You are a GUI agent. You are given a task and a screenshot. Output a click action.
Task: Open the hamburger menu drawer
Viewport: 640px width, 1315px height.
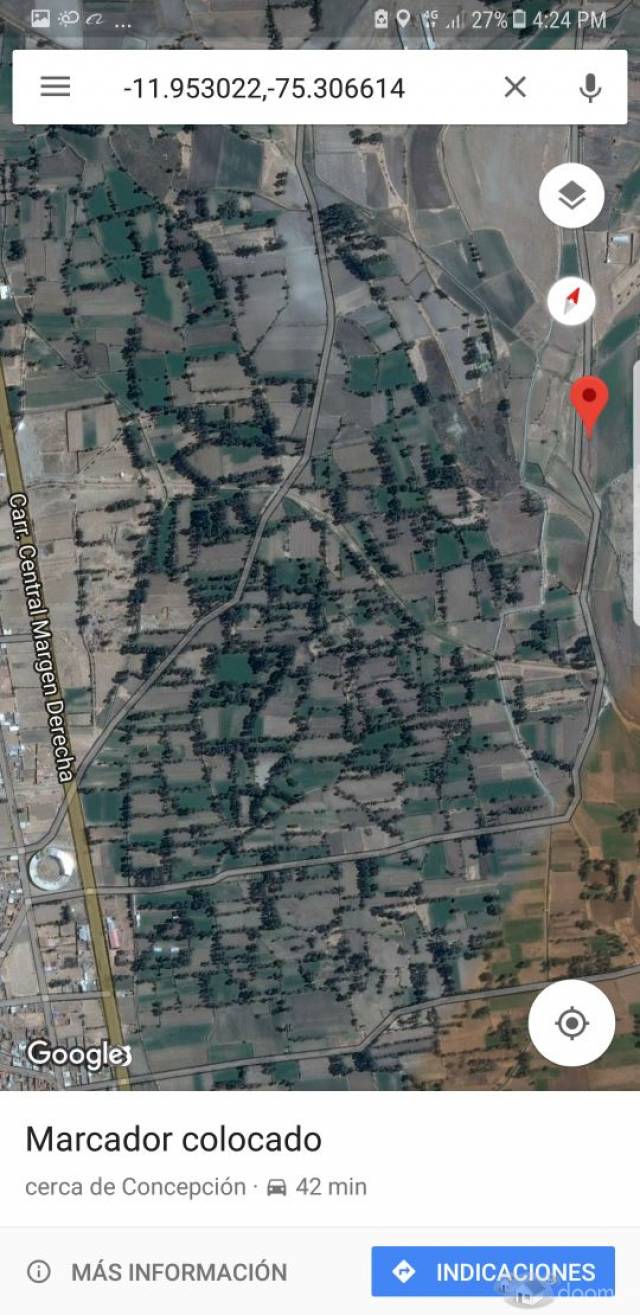point(55,87)
